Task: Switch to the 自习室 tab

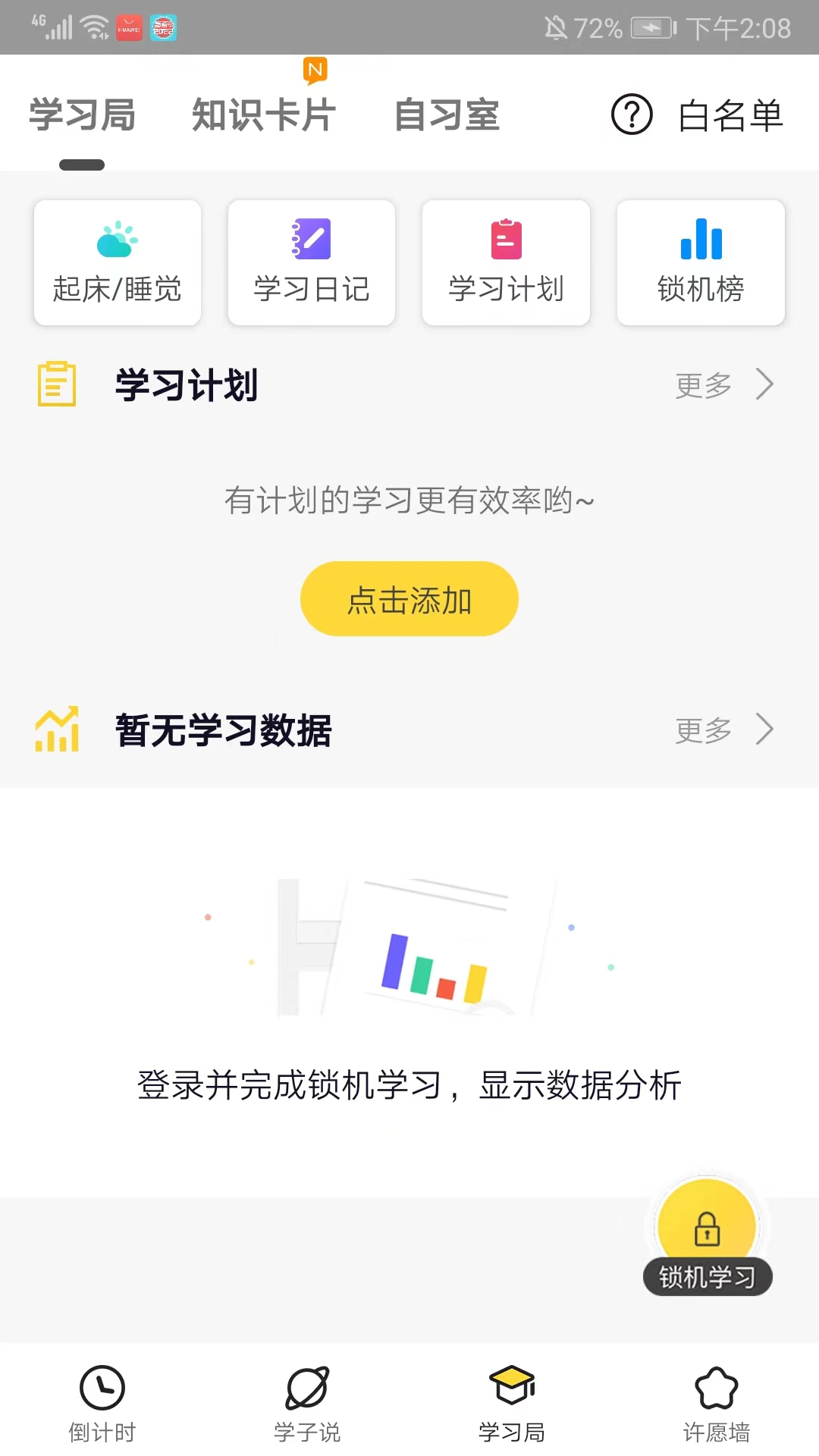Action: tap(447, 115)
